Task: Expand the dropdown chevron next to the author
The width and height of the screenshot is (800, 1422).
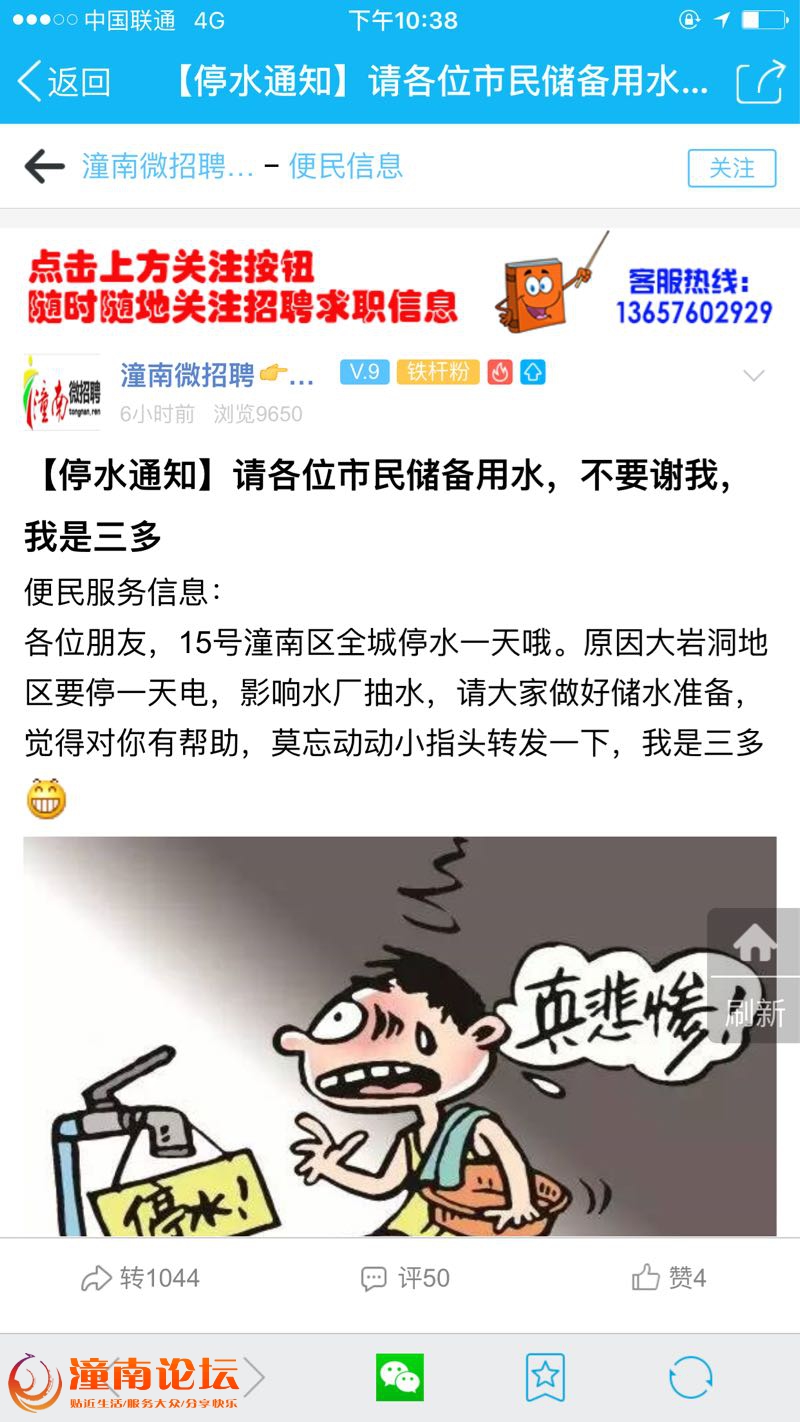Action: [x=753, y=376]
